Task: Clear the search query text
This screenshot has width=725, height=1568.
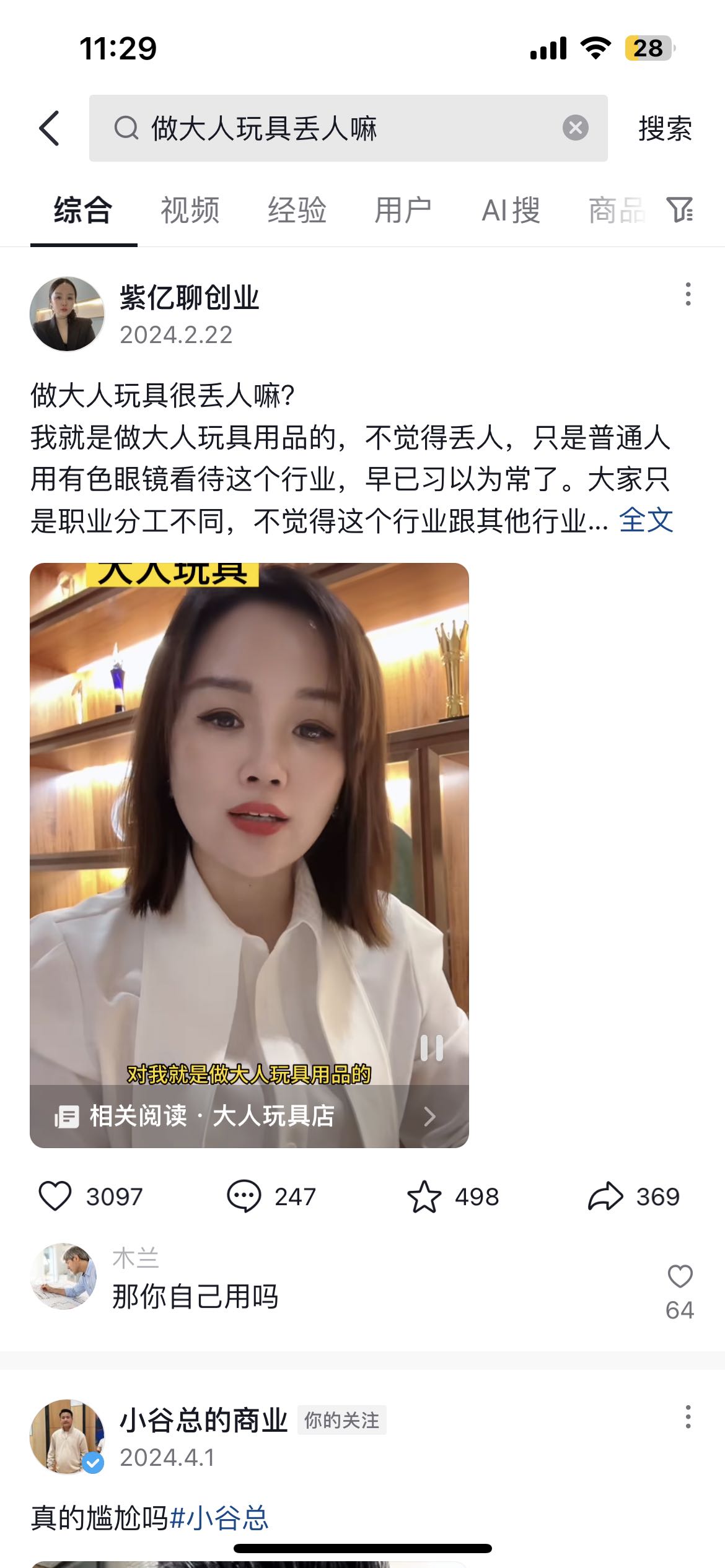Action: point(575,128)
